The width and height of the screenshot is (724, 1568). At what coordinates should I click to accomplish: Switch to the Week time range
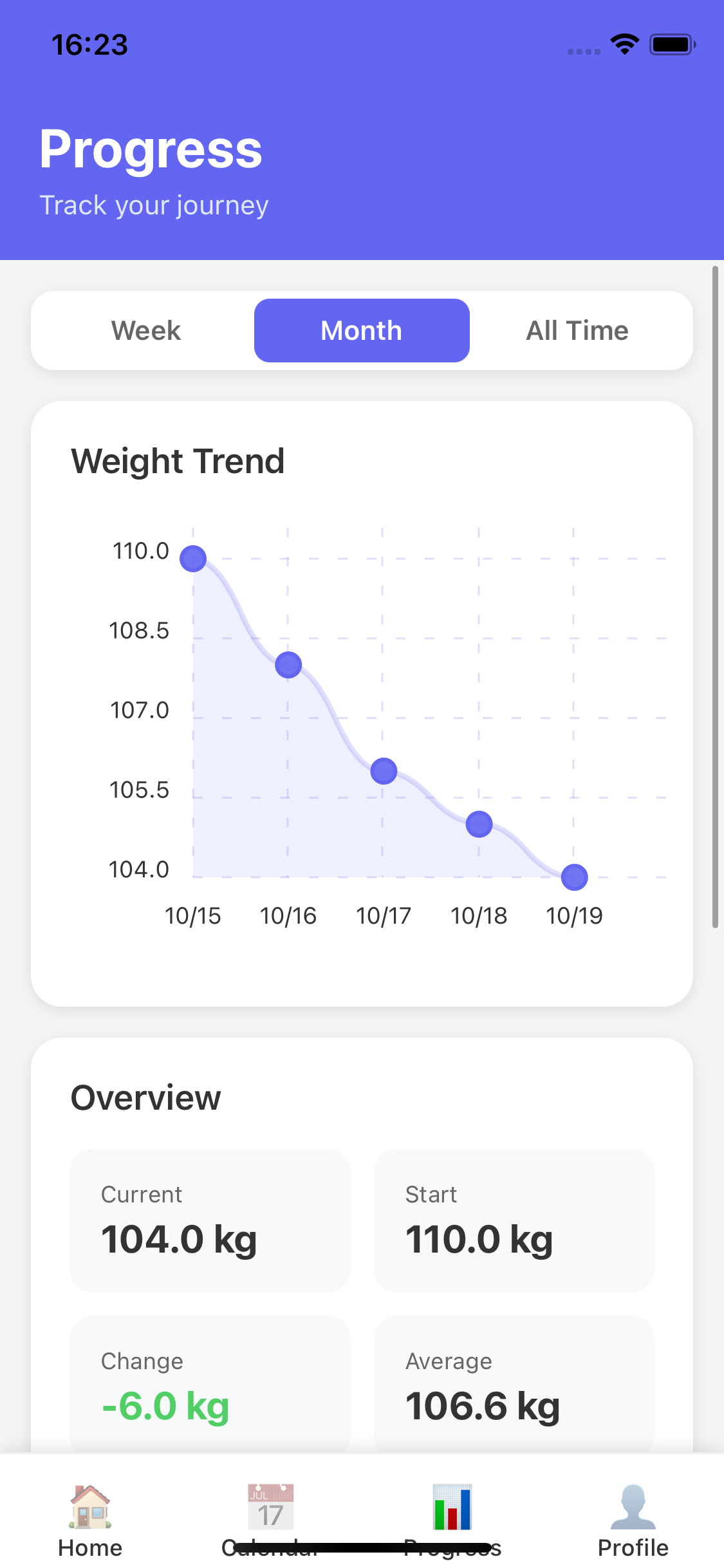tap(146, 331)
